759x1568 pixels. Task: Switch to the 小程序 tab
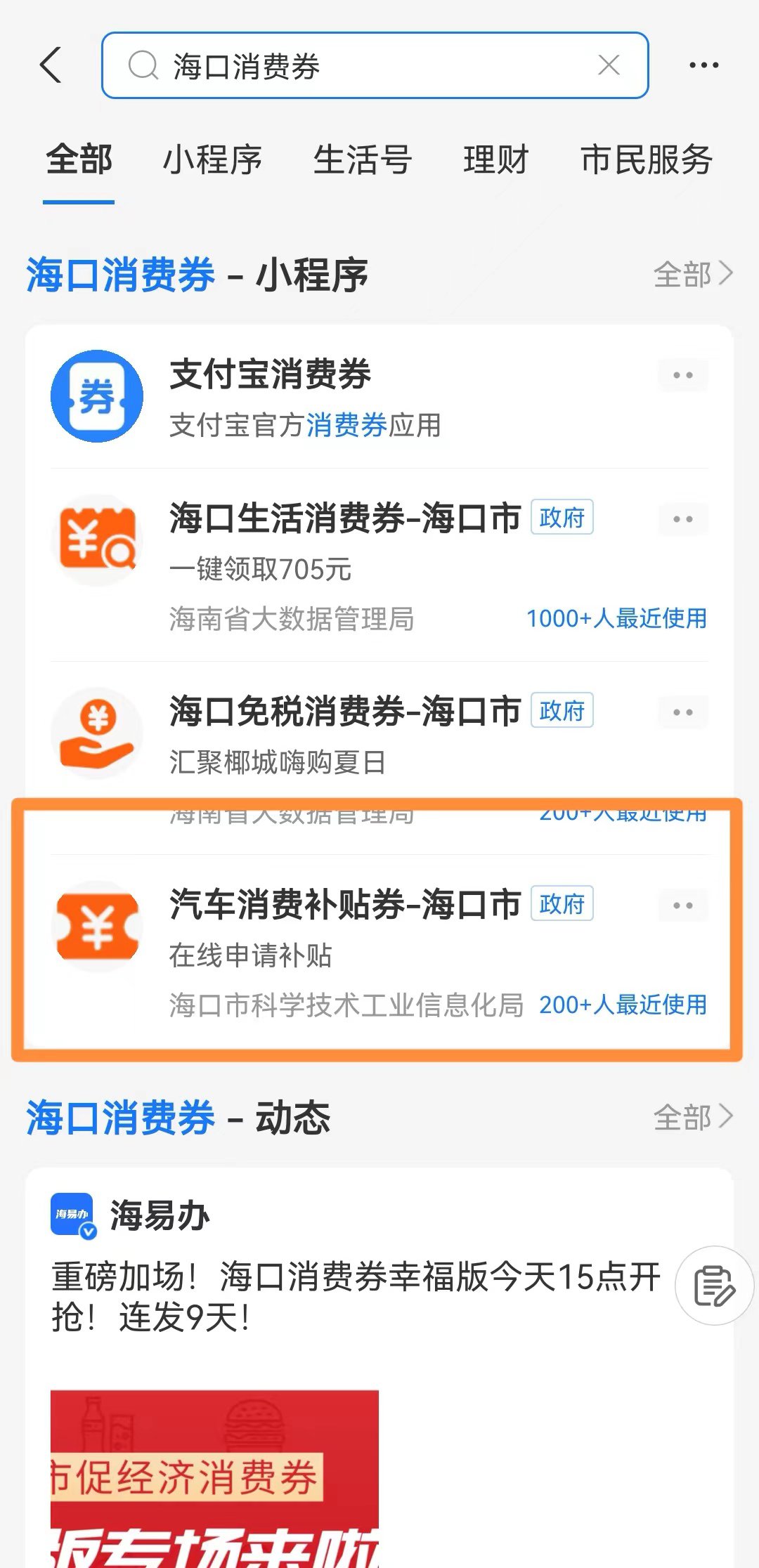pyautogui.click(x=212, y=160)
